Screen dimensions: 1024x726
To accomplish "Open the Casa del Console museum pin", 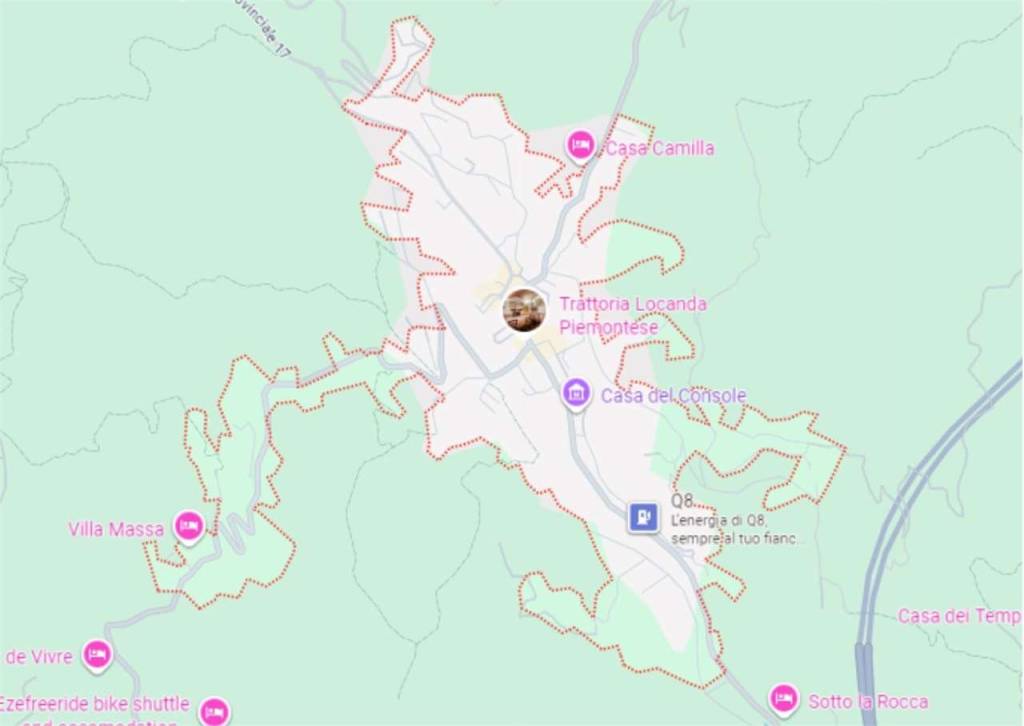I will (x=575, y=394).
